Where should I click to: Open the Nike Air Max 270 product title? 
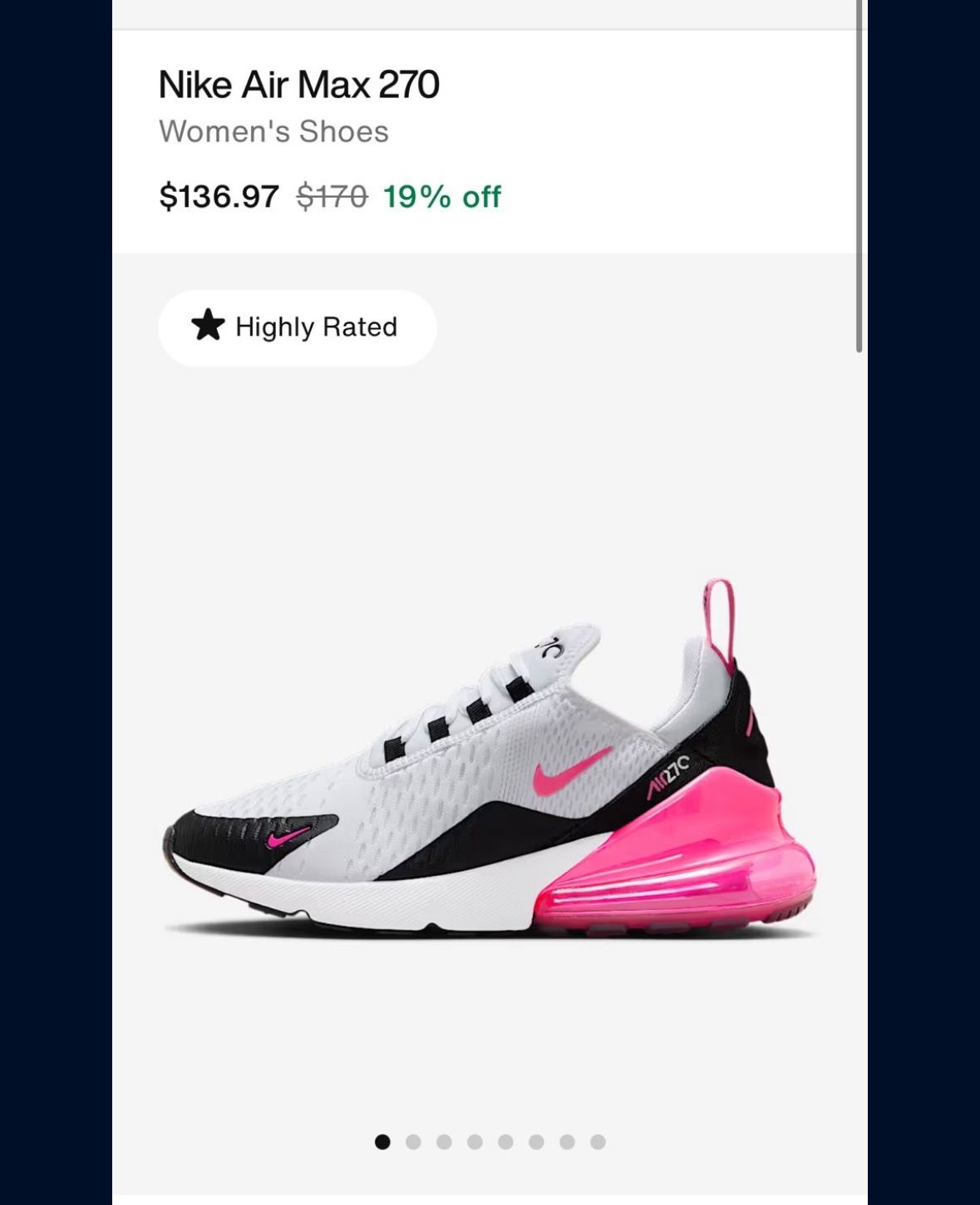pos(300,84)
